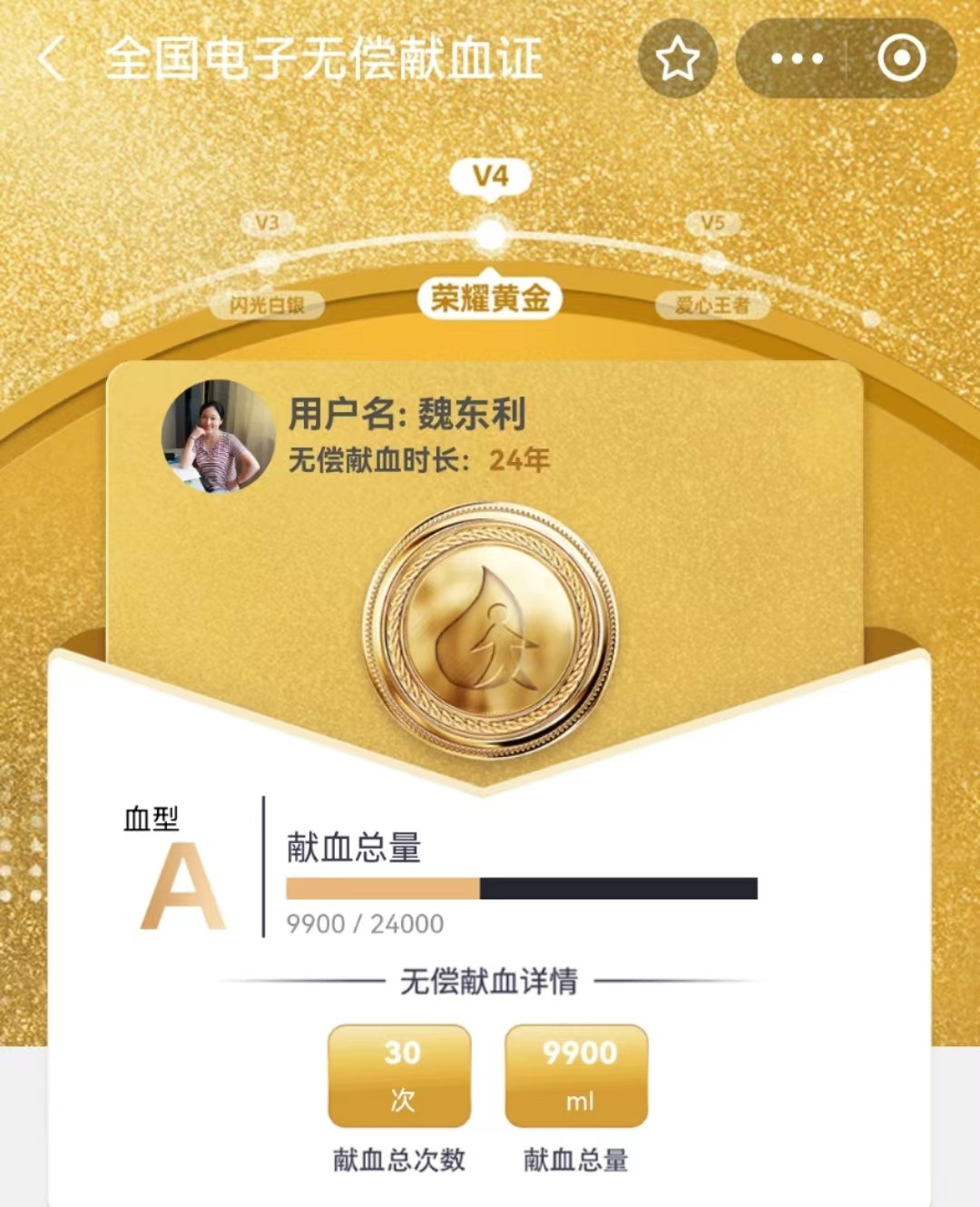Favorite this mini program with the star
This screenshot has width=980, height=1207.
pos(678,60)
